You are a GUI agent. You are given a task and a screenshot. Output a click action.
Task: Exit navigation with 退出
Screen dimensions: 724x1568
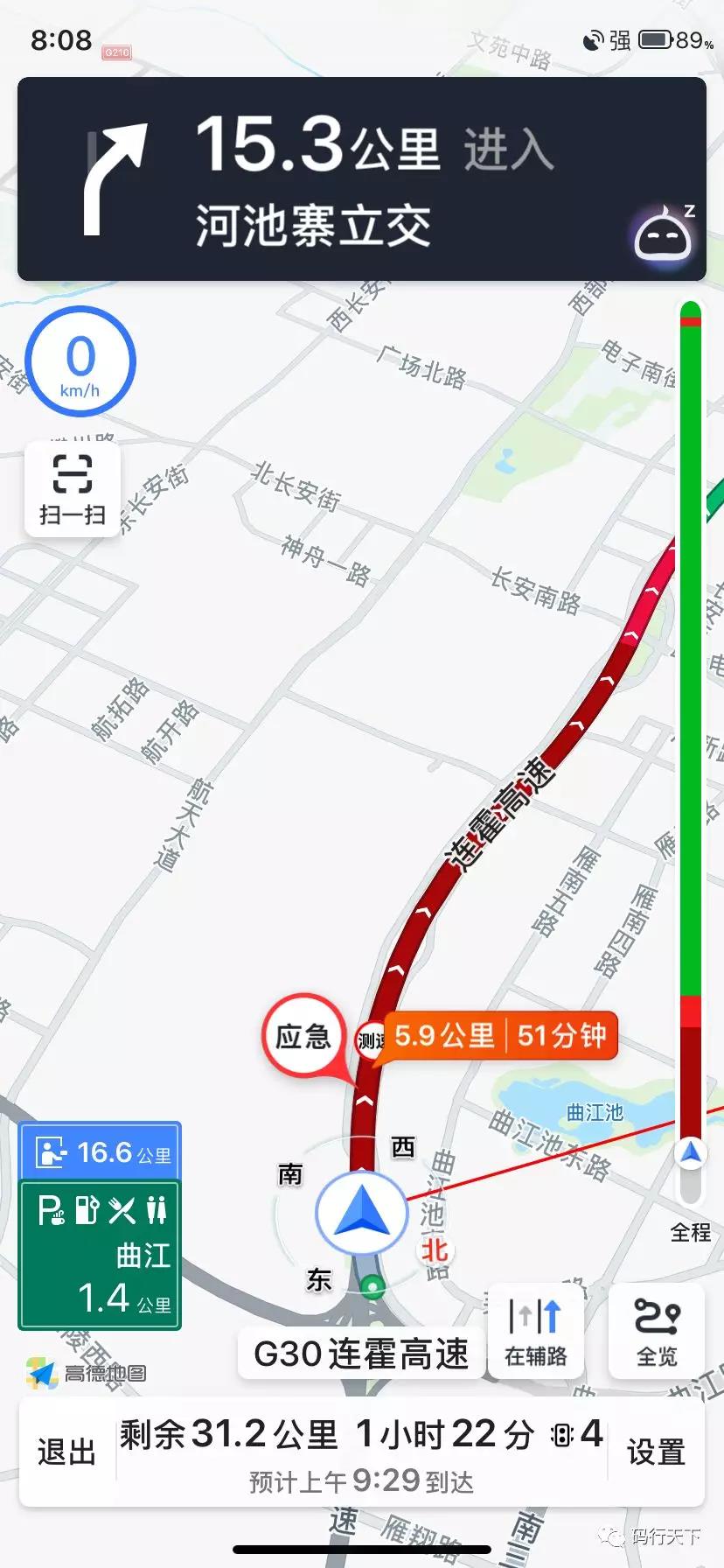pos(66,1452)
